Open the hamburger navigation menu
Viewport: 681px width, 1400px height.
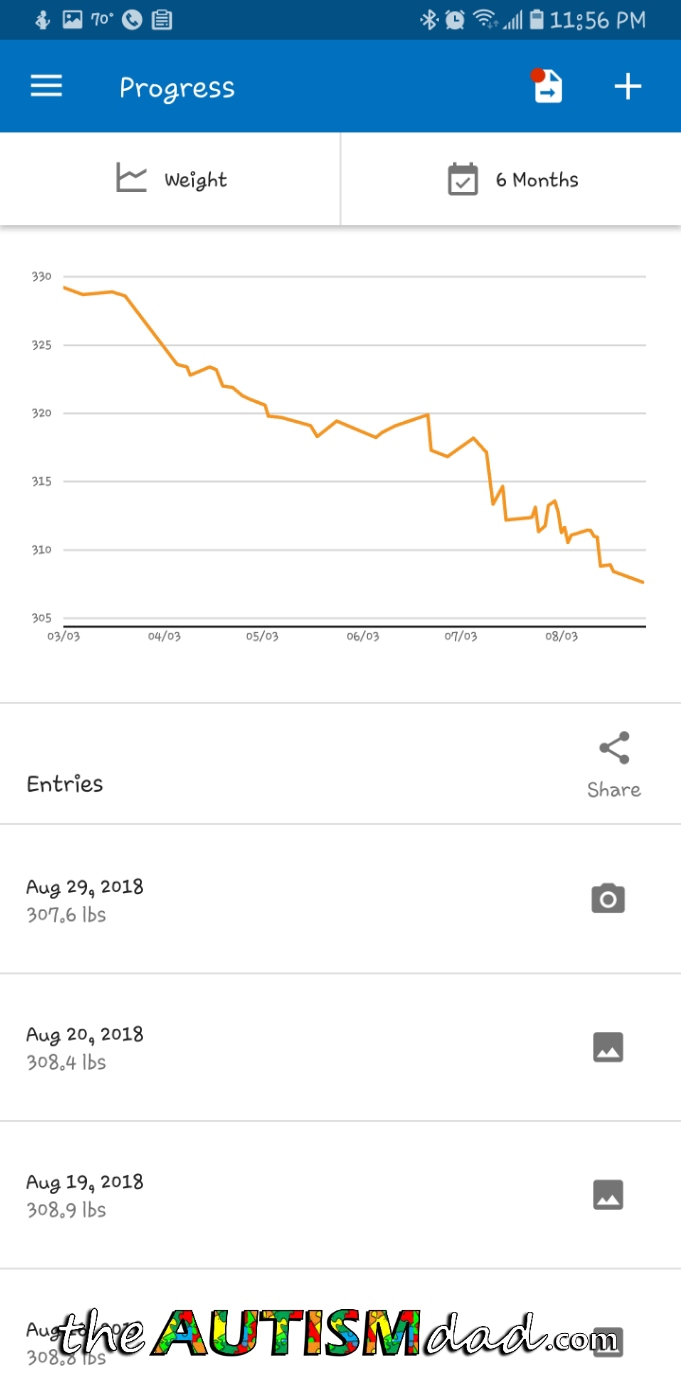pyautogui.click(x=46, y=86)
